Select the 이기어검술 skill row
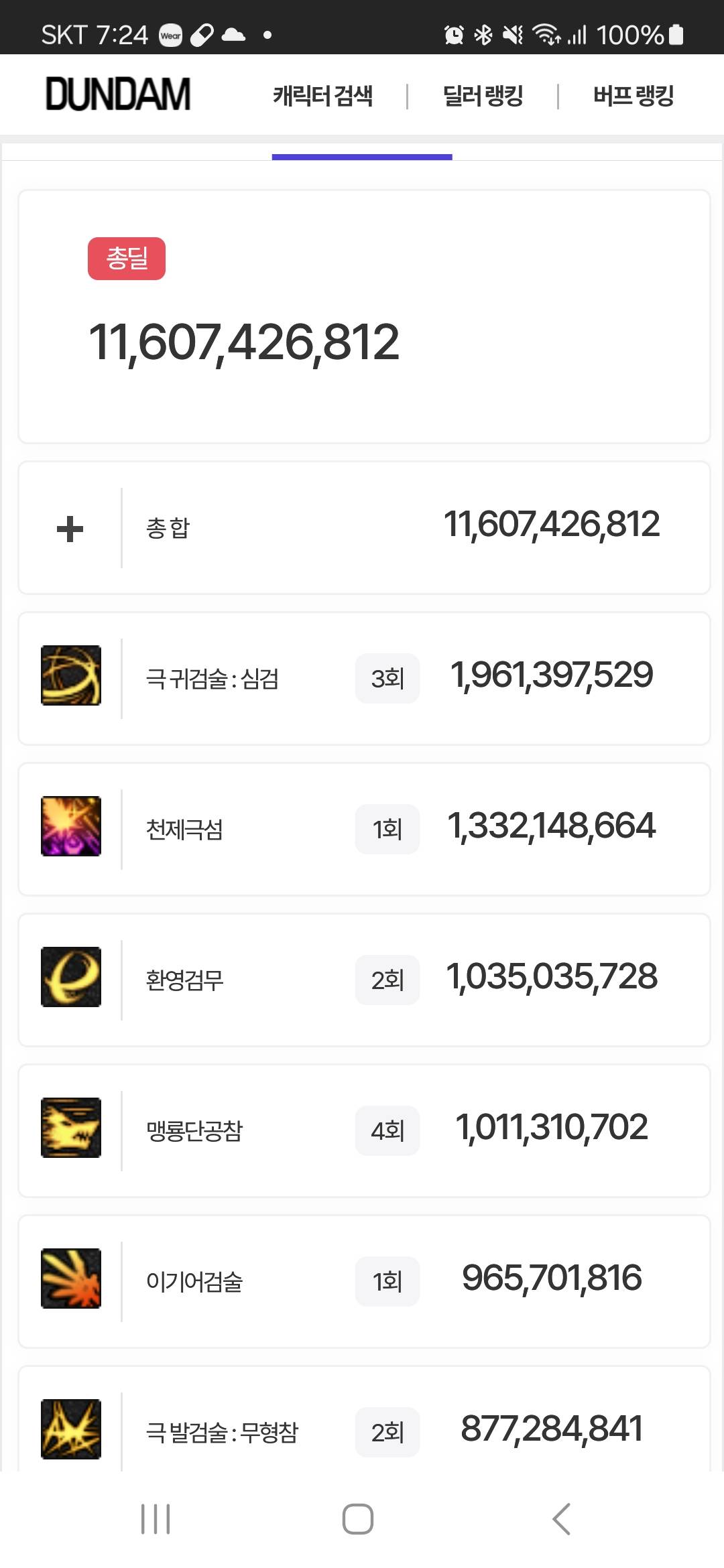 click(x=364, y=1281)
